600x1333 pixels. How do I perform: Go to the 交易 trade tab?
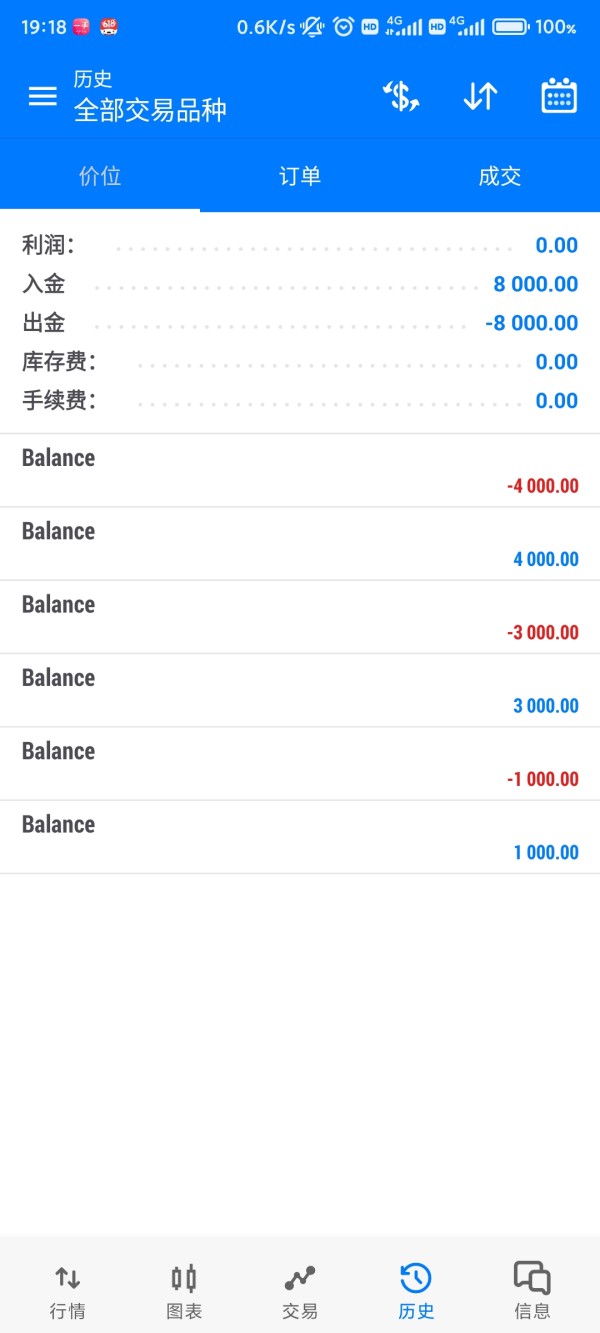[300, 1290]
